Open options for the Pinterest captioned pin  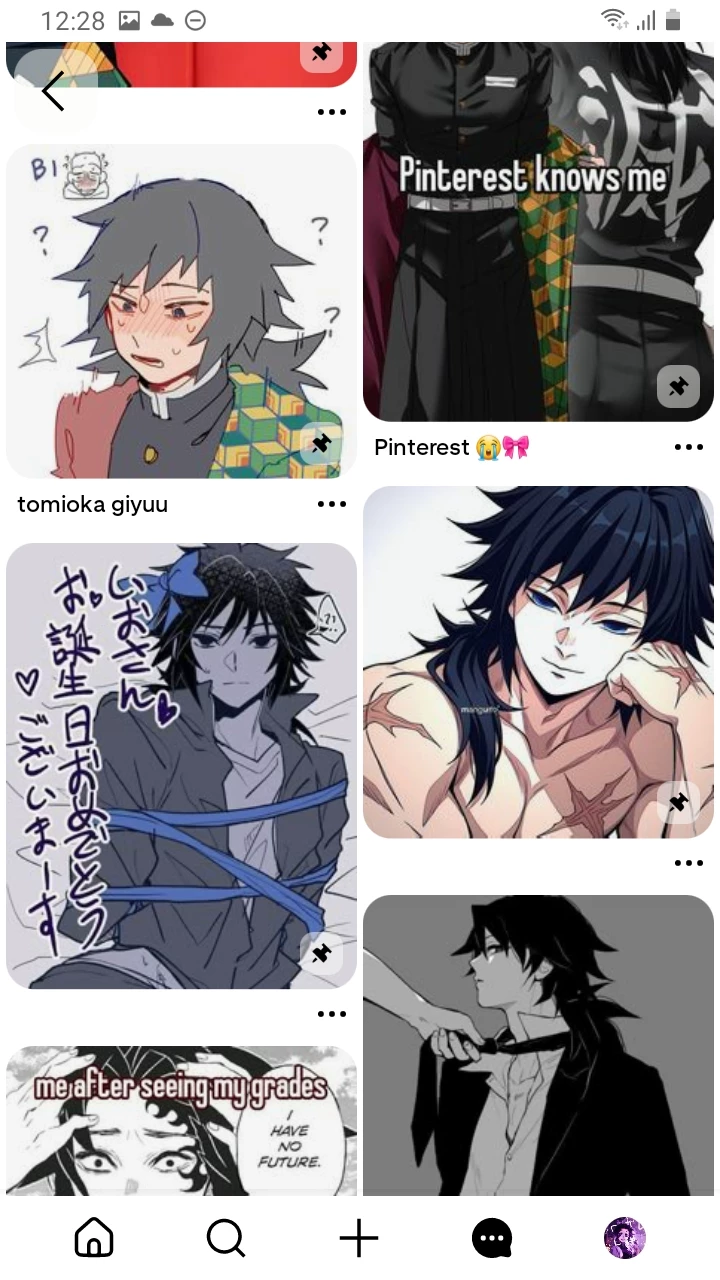pyautogui.click(x=689, y=447)
